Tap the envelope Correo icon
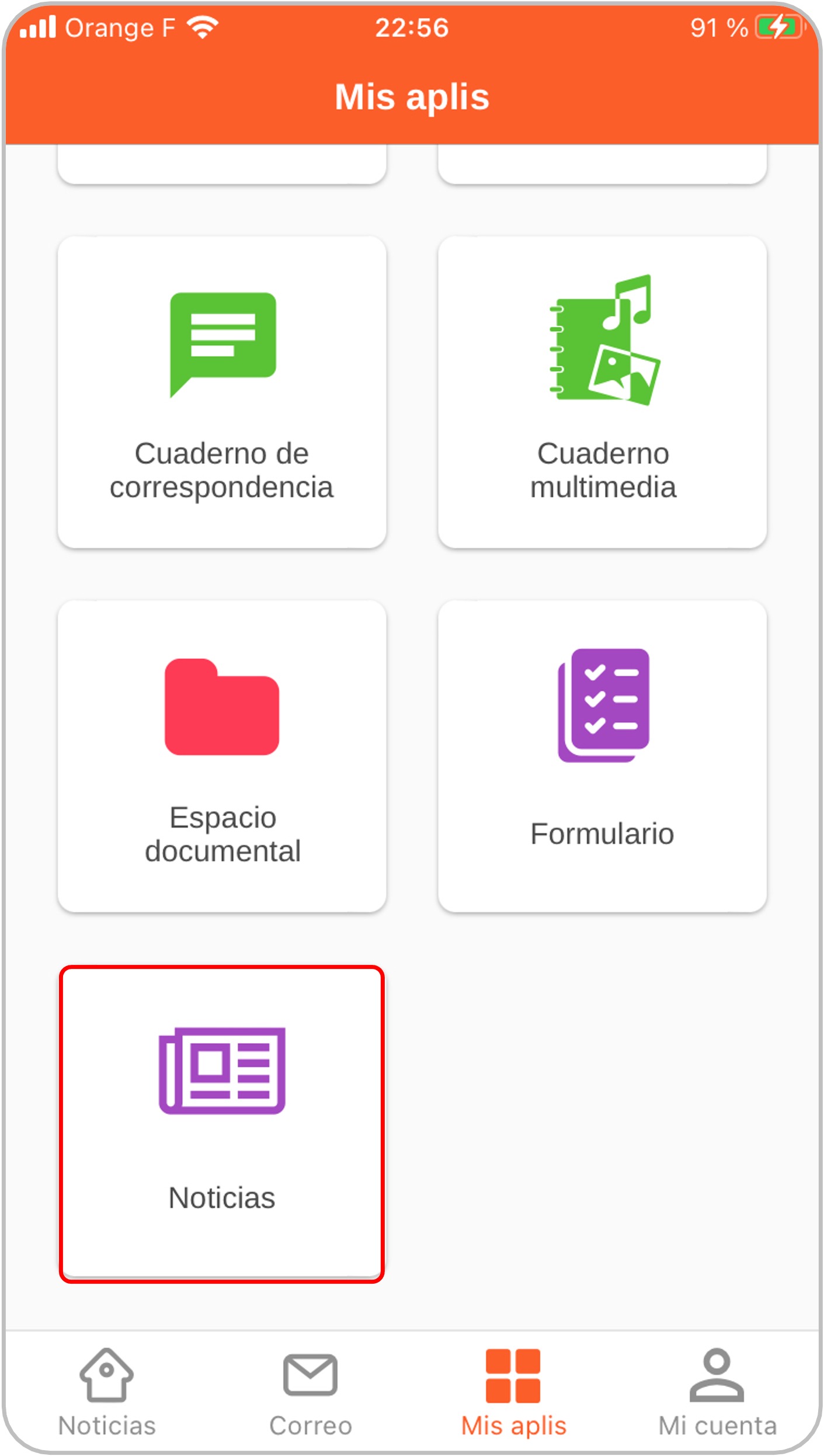Image resolution: width=824 pixels, height=1456 pixels. point(311,1374)
